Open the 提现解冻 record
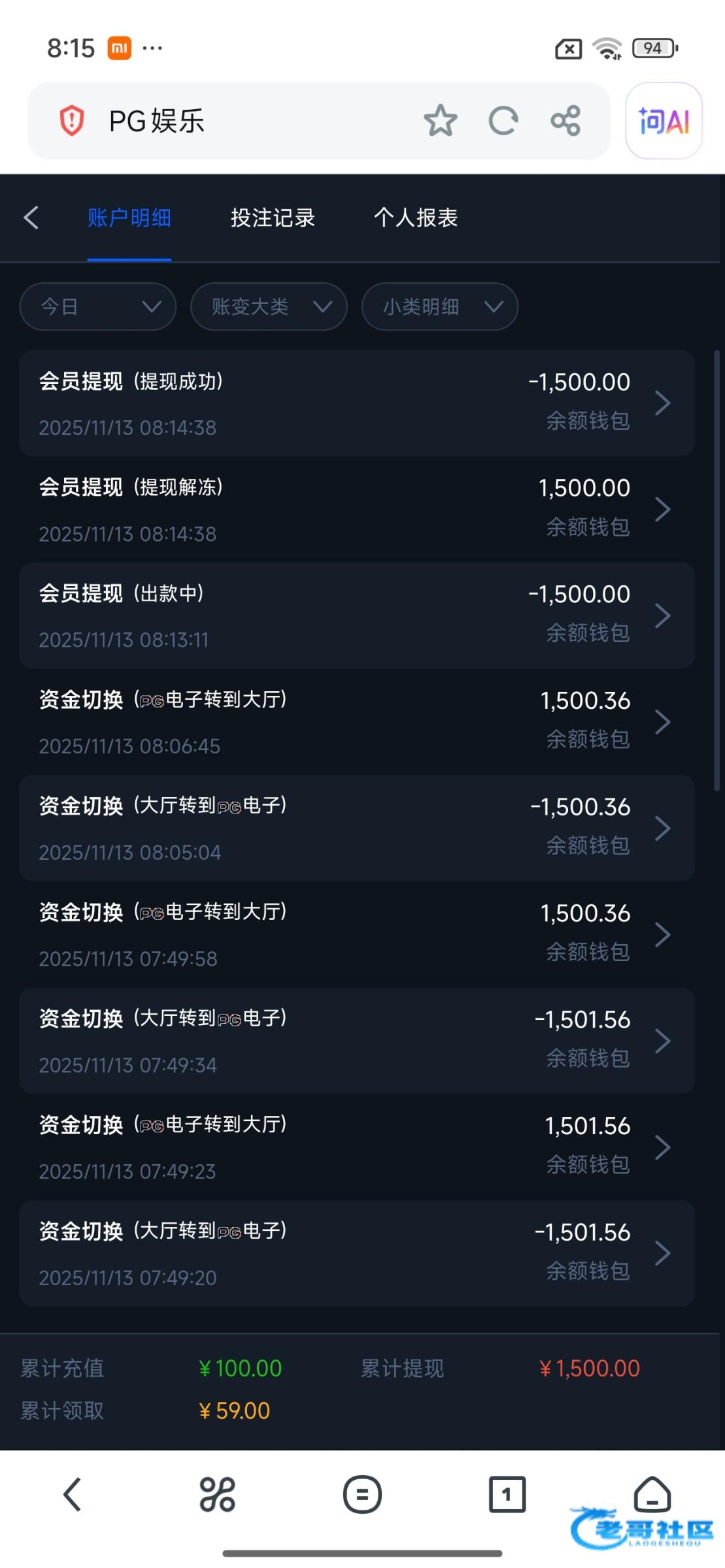The width and height of the screenshot is (725, 1568). [356, 510]
